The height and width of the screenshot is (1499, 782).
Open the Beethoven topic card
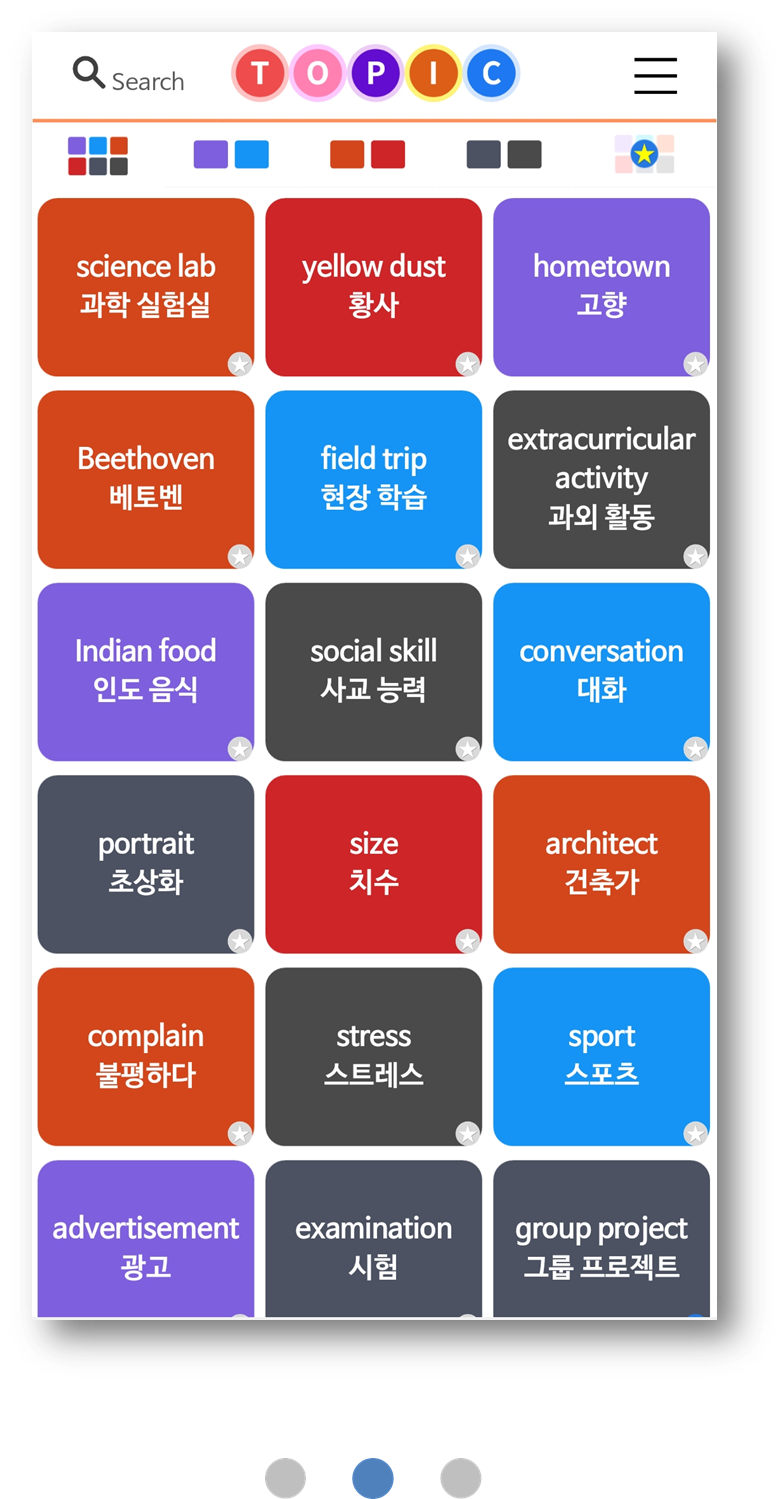146,479
